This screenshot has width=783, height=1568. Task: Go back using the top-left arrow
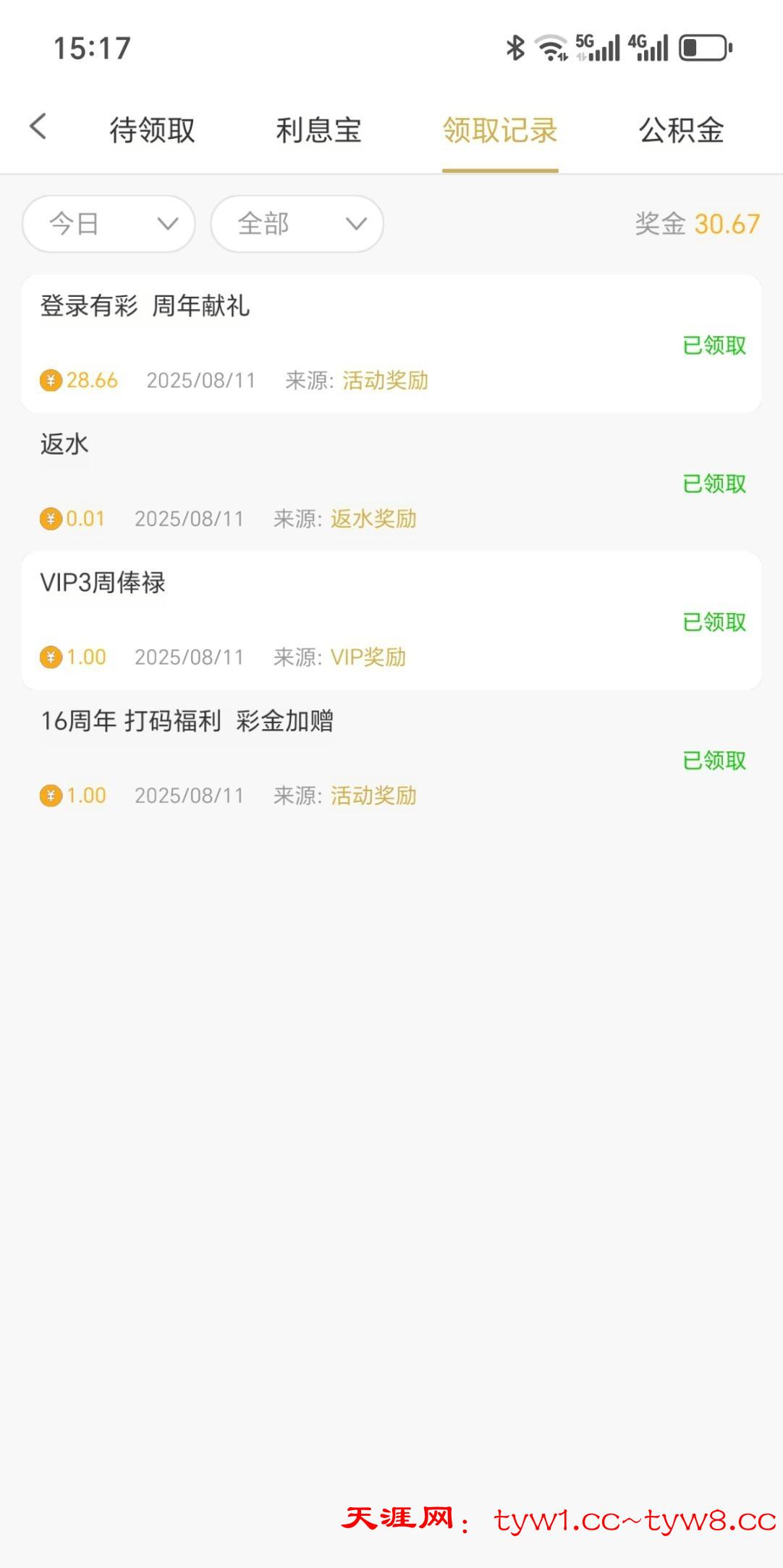pos(38,127)
